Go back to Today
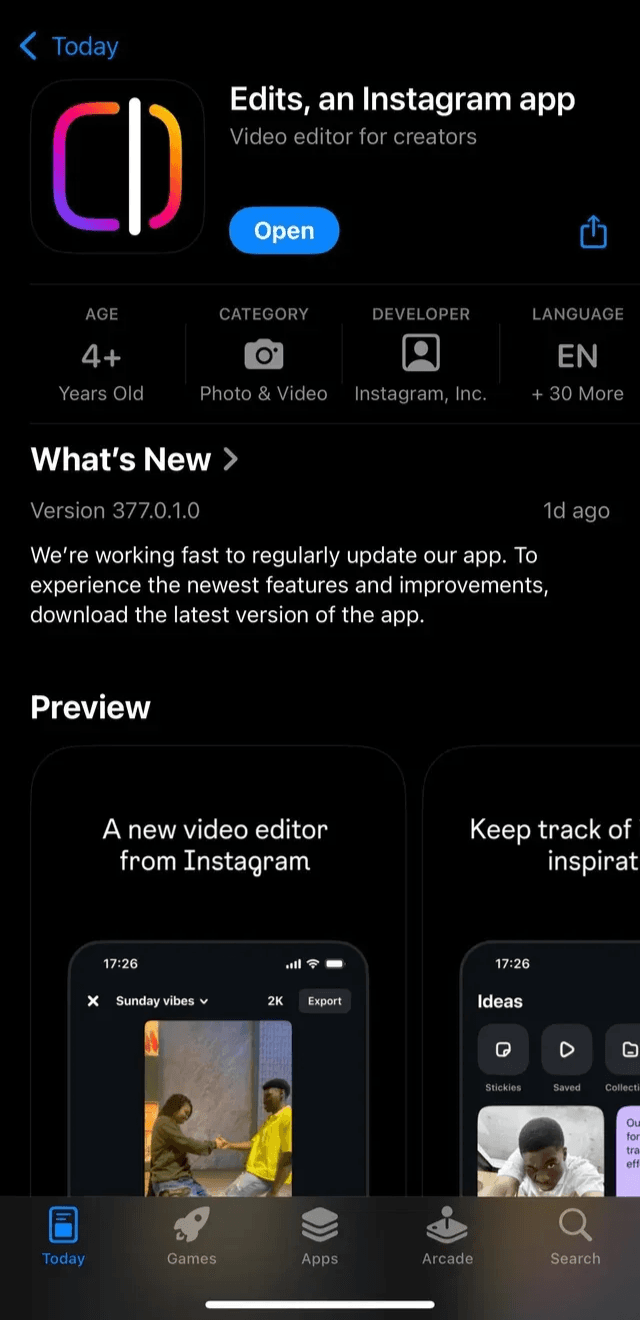This screenshot has height=1320, width=640. (x=68, y=46)
